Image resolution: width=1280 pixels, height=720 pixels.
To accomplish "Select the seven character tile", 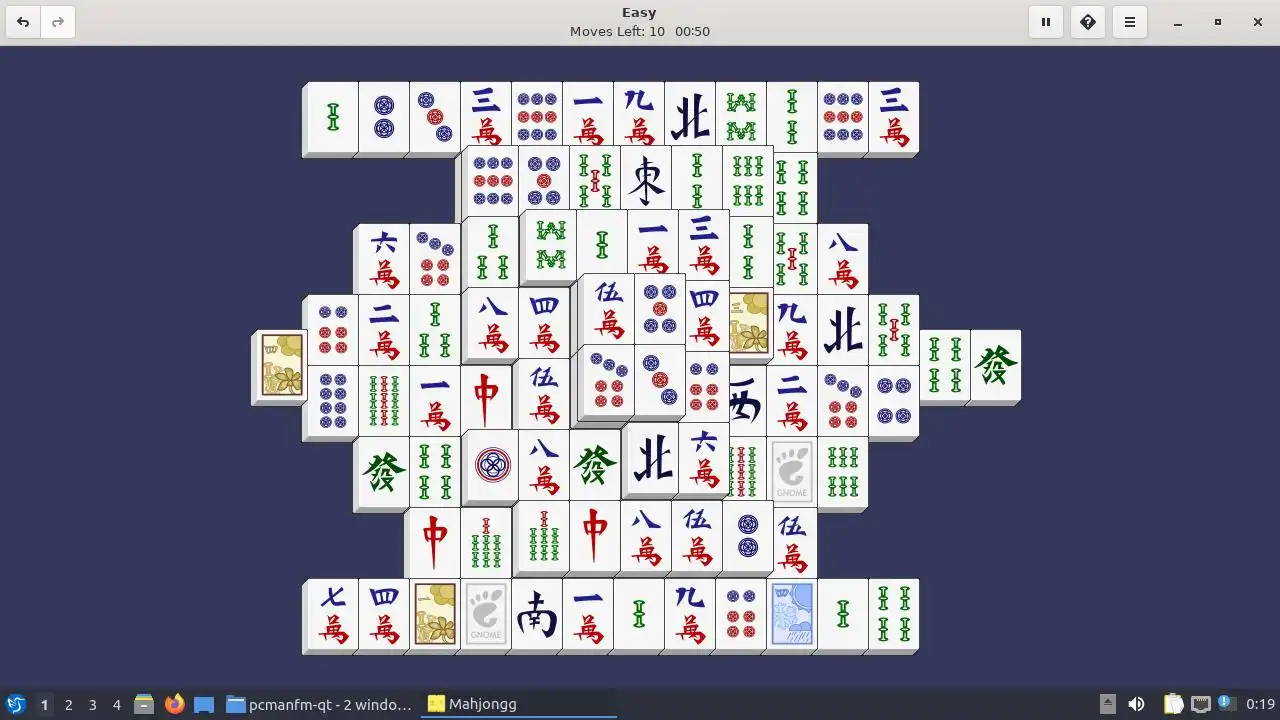I will point(332,614).
